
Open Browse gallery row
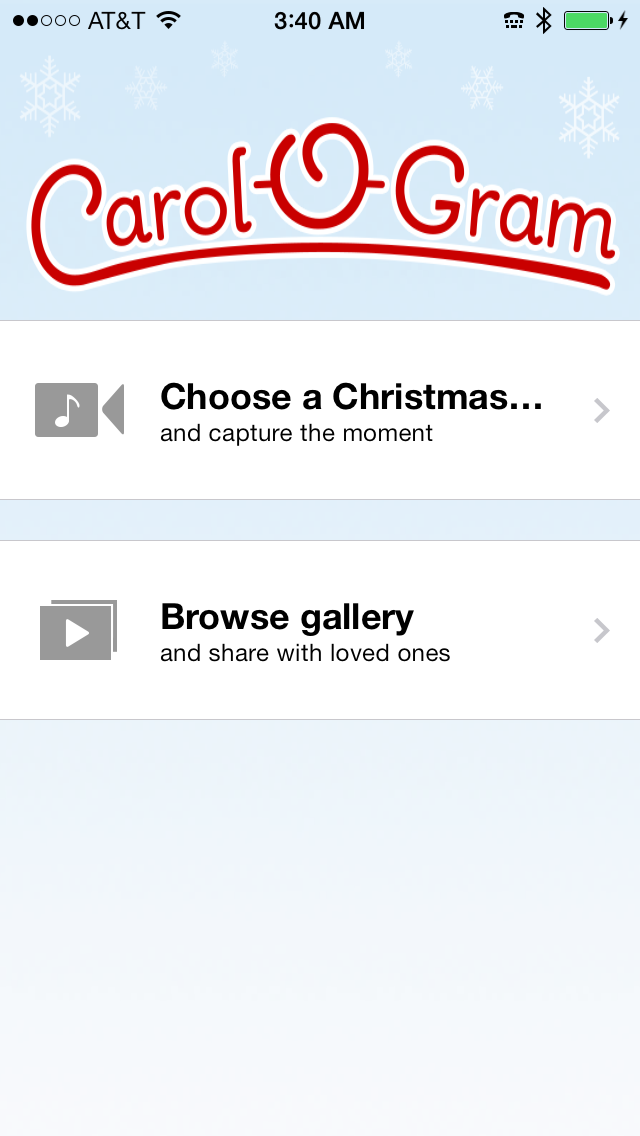coord(320,630)
